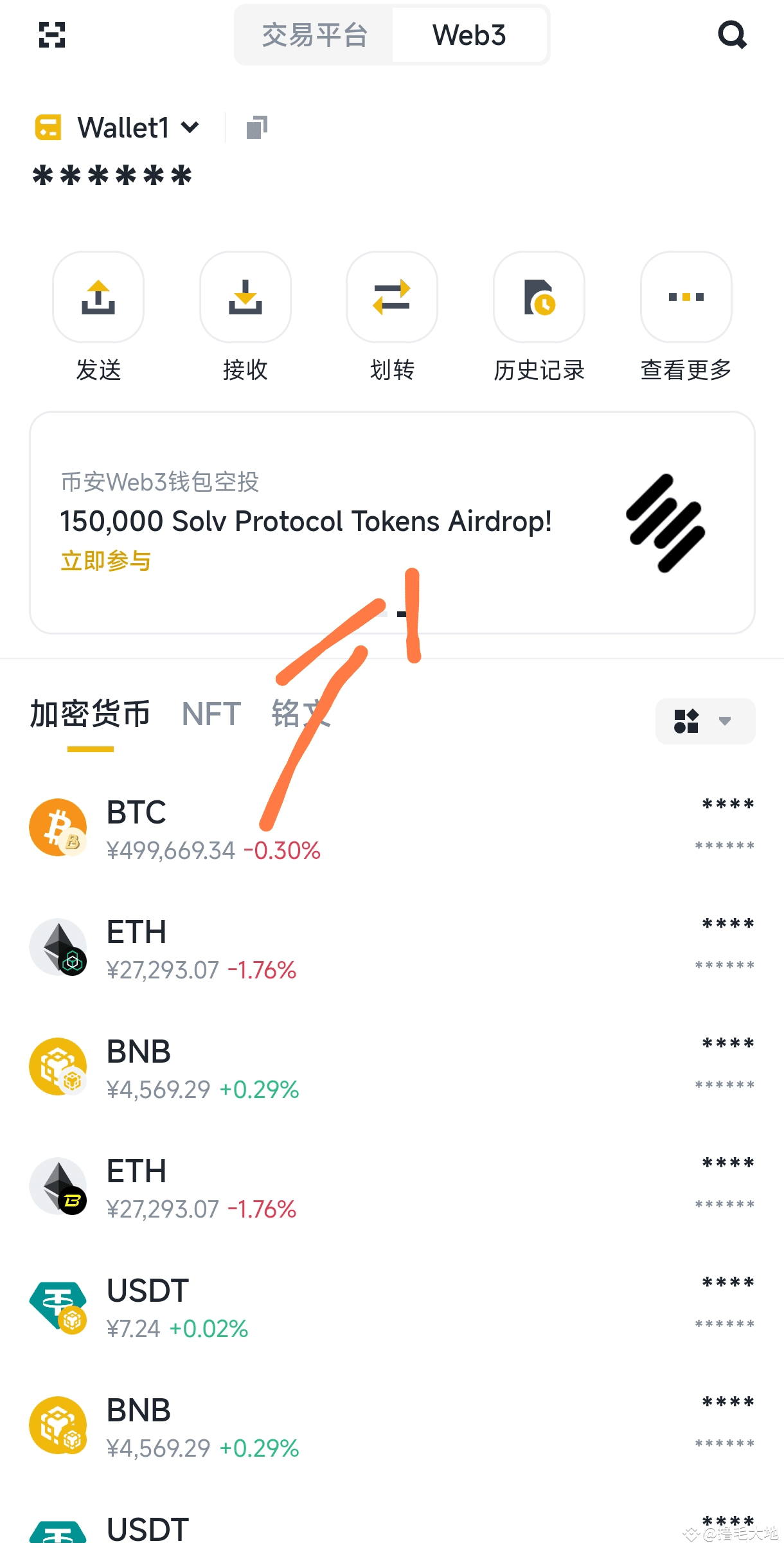Open 历史记录 transaction history
Viewport: 784px width, 1548px height.
(x=539, y=296)
